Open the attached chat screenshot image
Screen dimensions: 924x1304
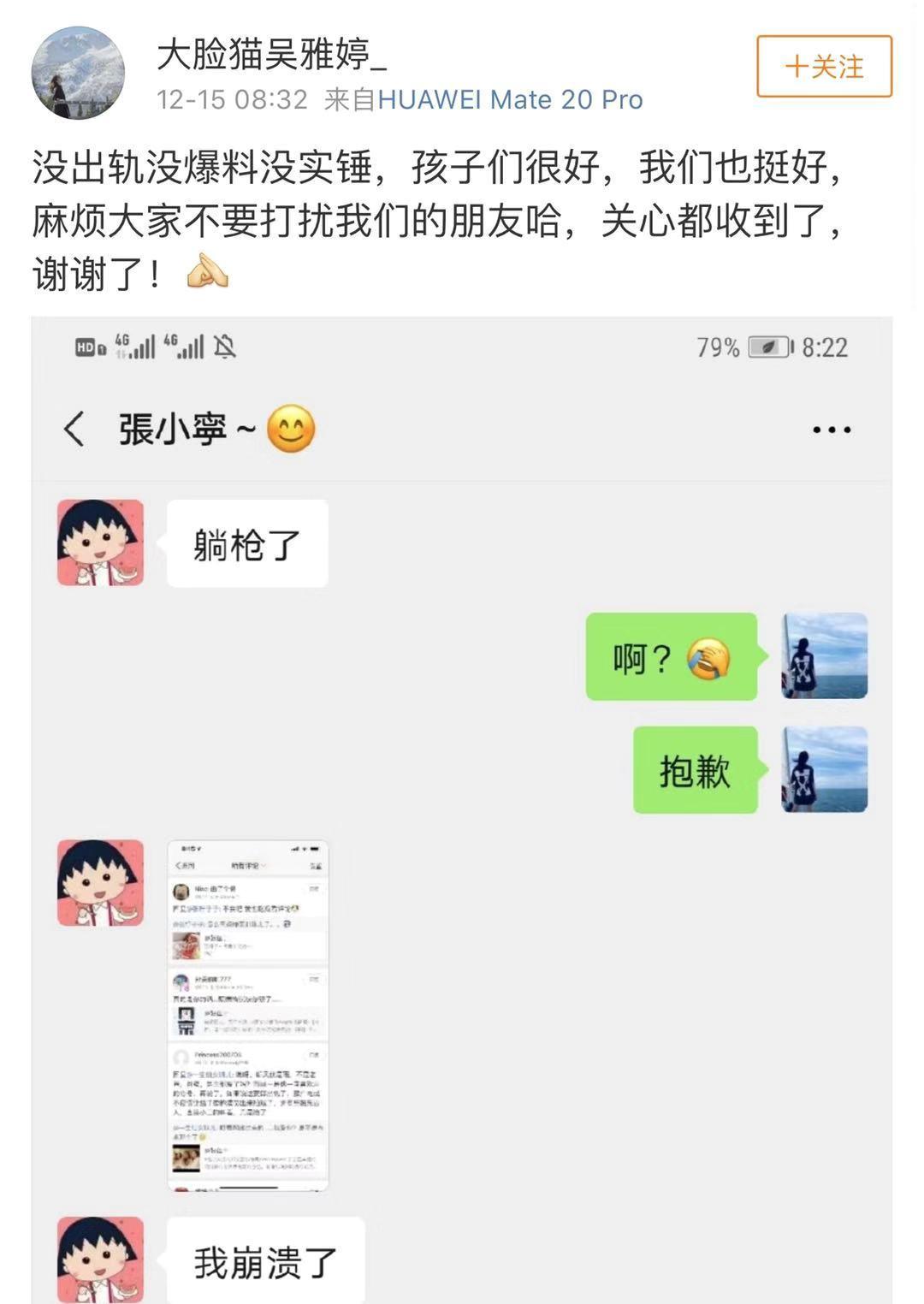coord(462,809)
